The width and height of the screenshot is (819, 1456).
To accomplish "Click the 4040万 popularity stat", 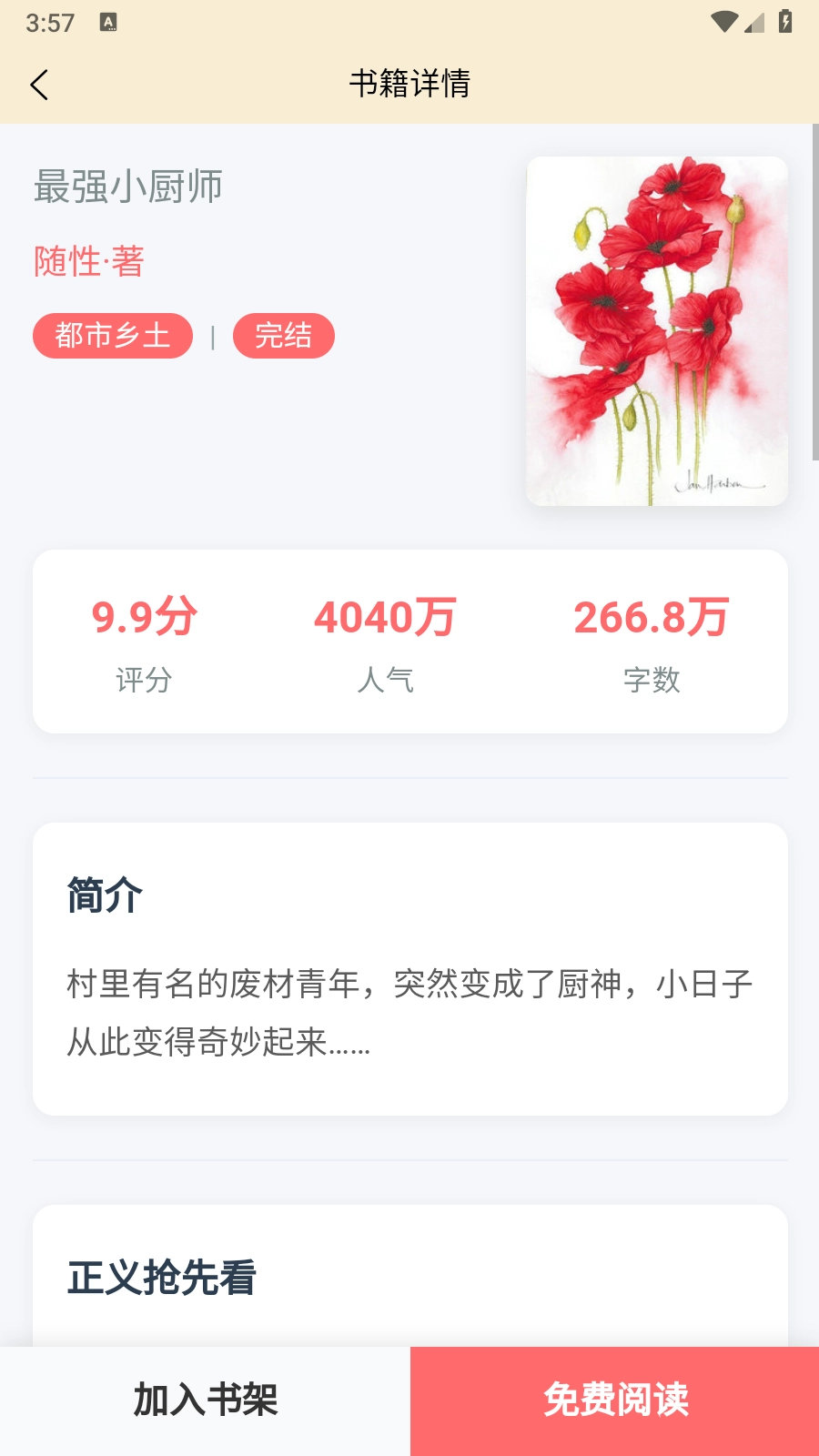I will pyautogui.click(x=387, y=615).
